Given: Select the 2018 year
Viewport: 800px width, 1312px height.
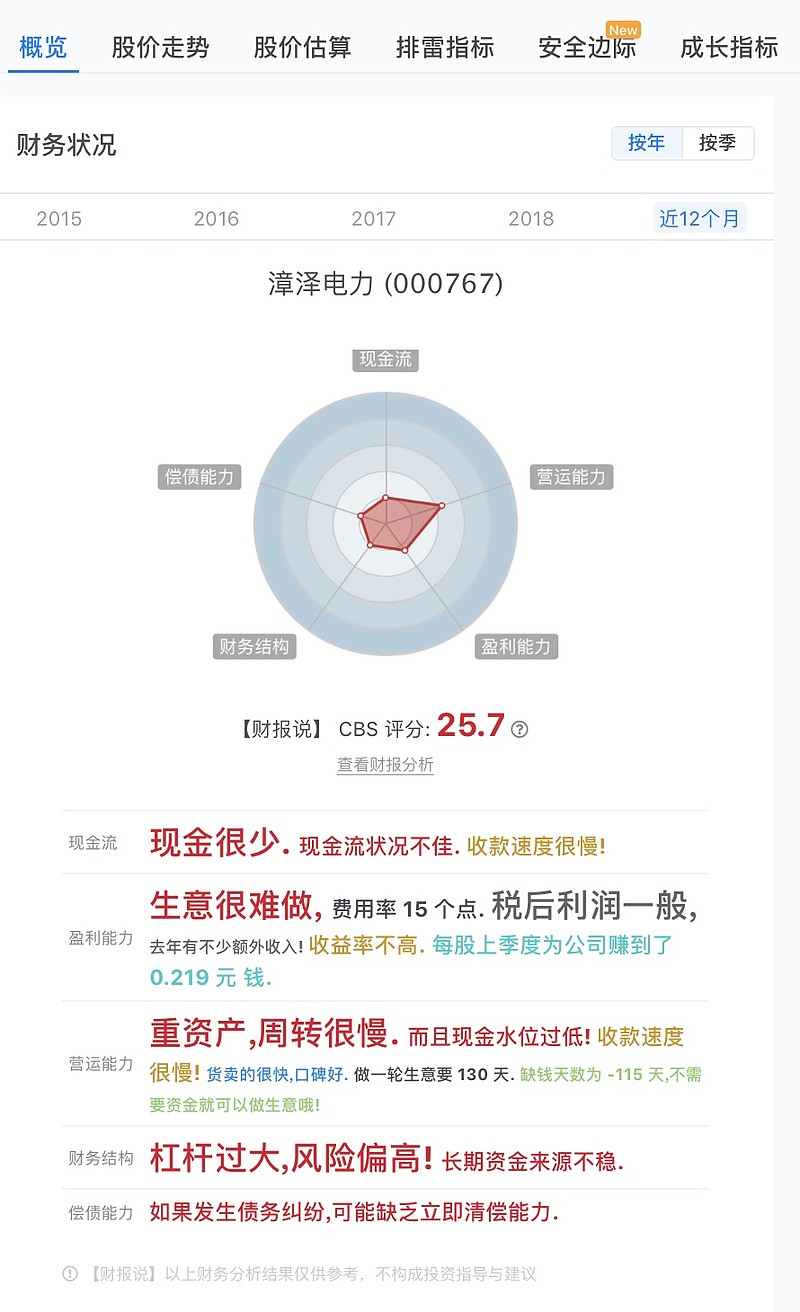Looking at the screenshot, I should pyautogui.click(x=531, y=218).
